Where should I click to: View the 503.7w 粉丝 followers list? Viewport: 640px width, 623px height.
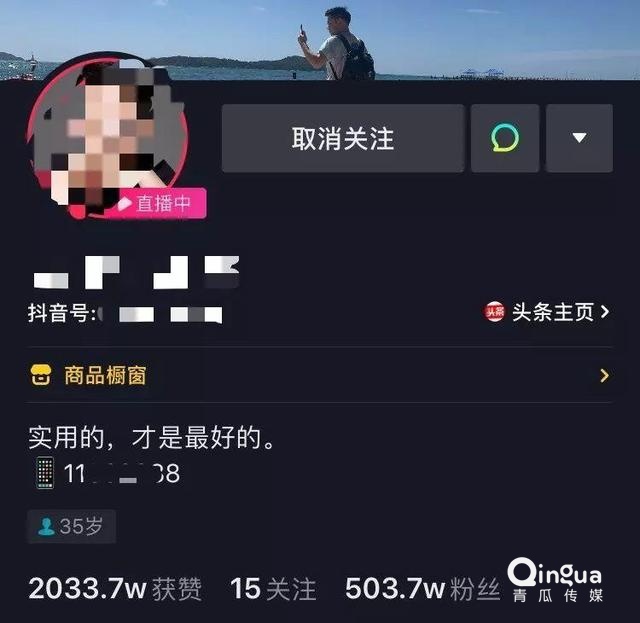click(421, 589)
